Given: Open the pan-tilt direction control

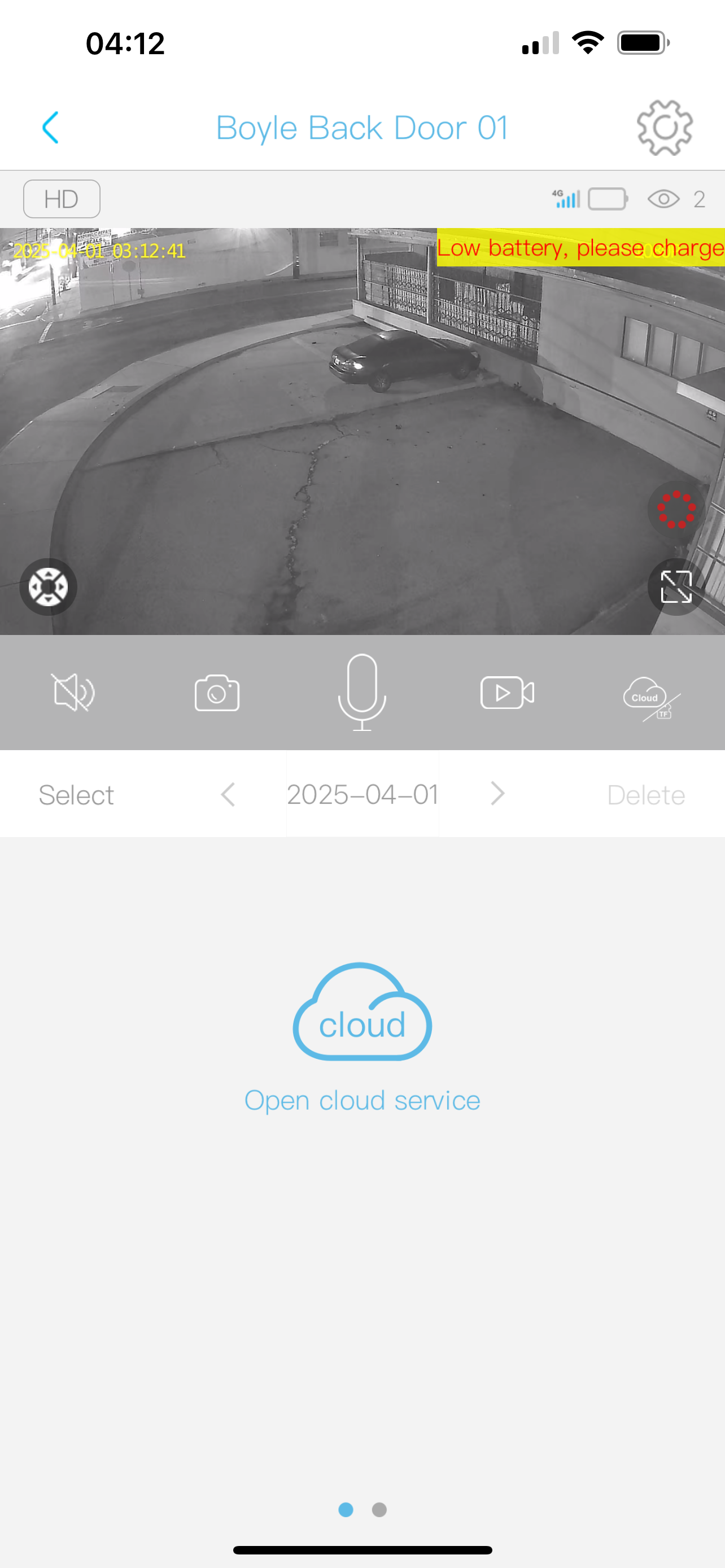Looking at the screenshot, I should pos(48,587).
